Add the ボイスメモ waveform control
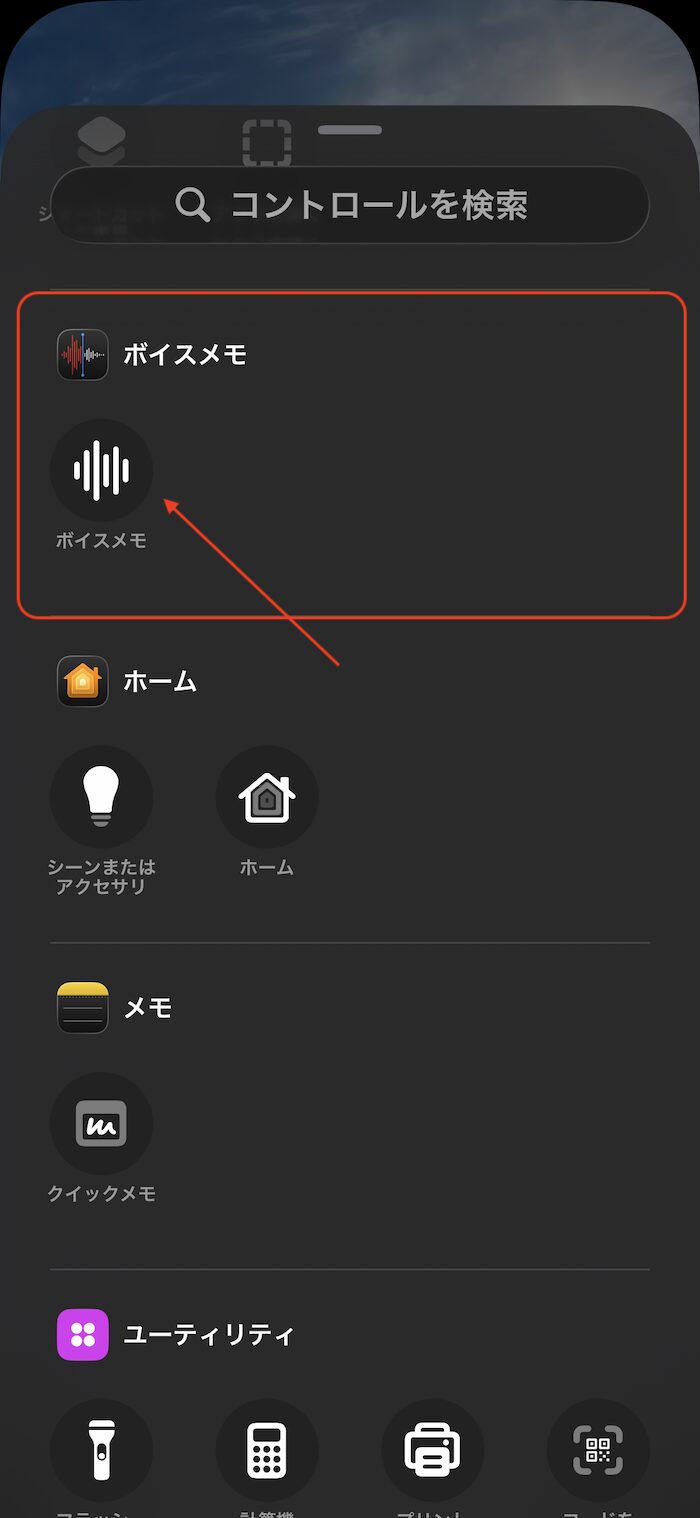This screenshot has height=1518, width=700. tap(101, 470)
